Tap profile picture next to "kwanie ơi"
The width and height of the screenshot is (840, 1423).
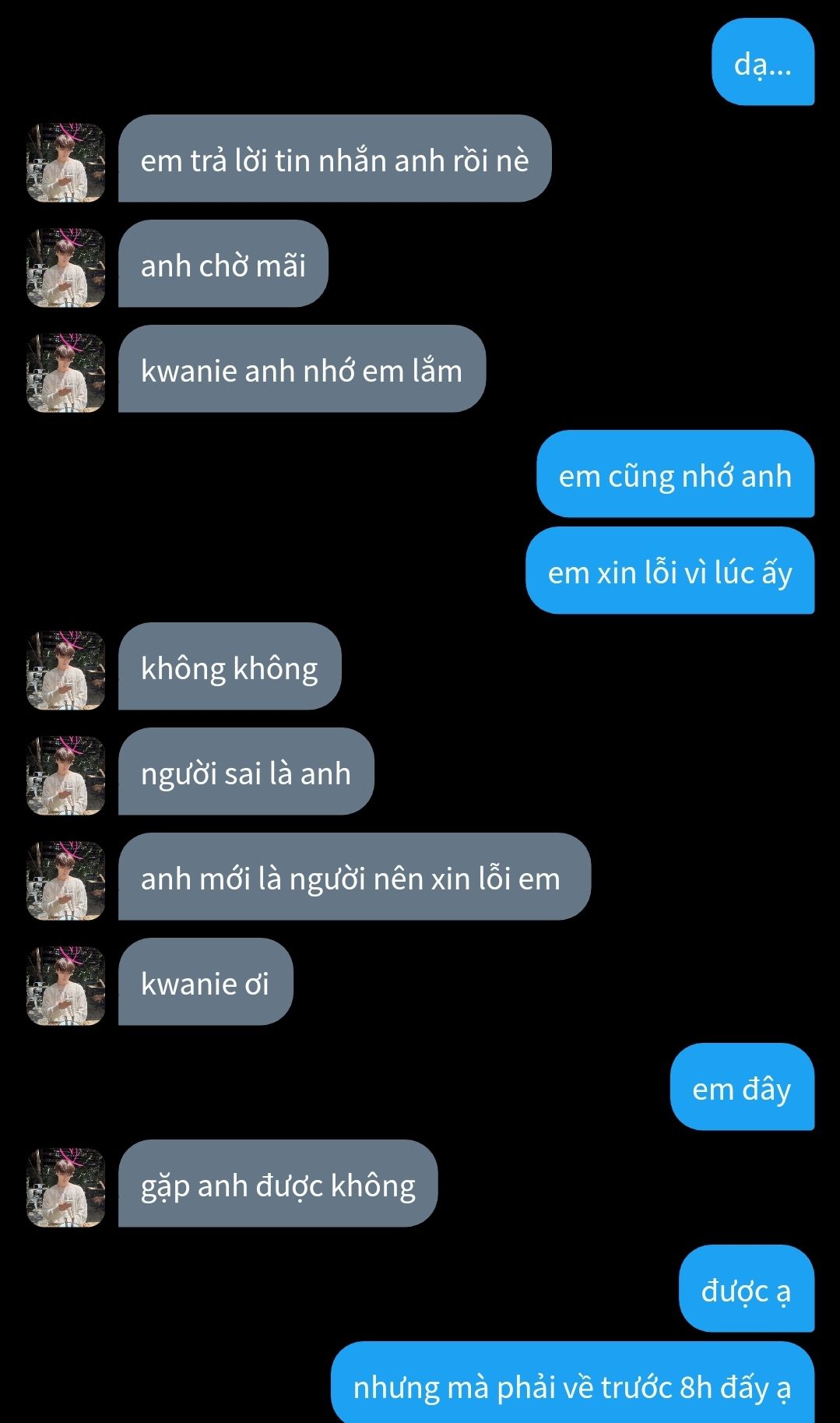tap(66, 985)
